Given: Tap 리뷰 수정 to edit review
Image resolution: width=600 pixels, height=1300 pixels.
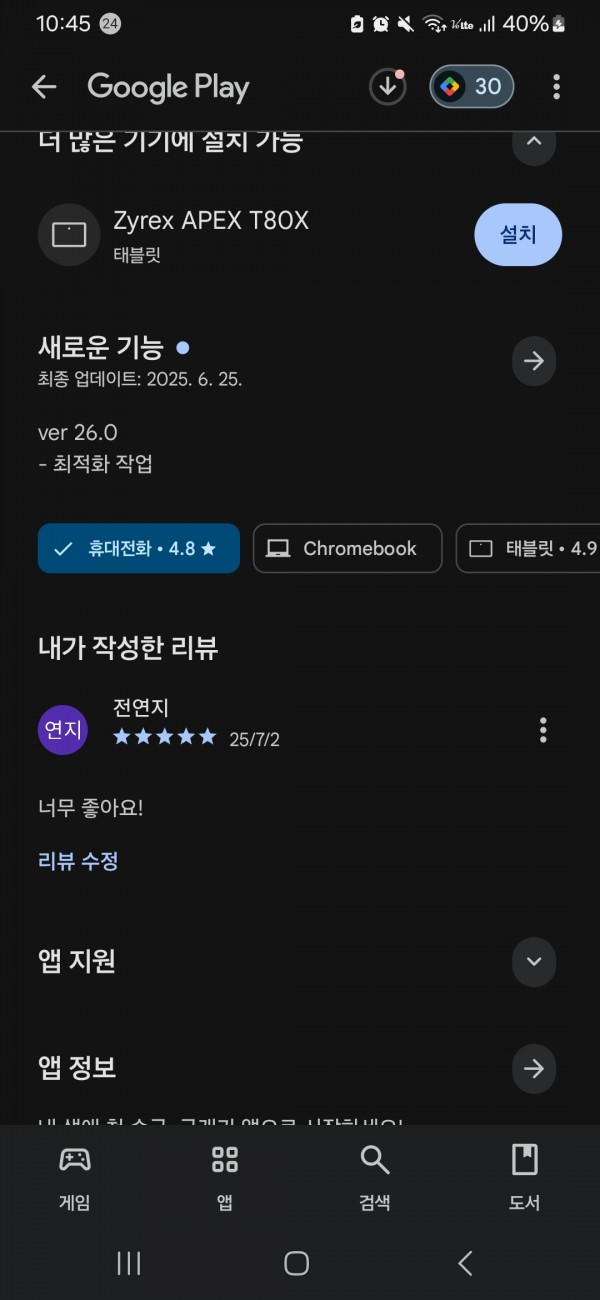Looking at the screenshot, I should [78, 861].
